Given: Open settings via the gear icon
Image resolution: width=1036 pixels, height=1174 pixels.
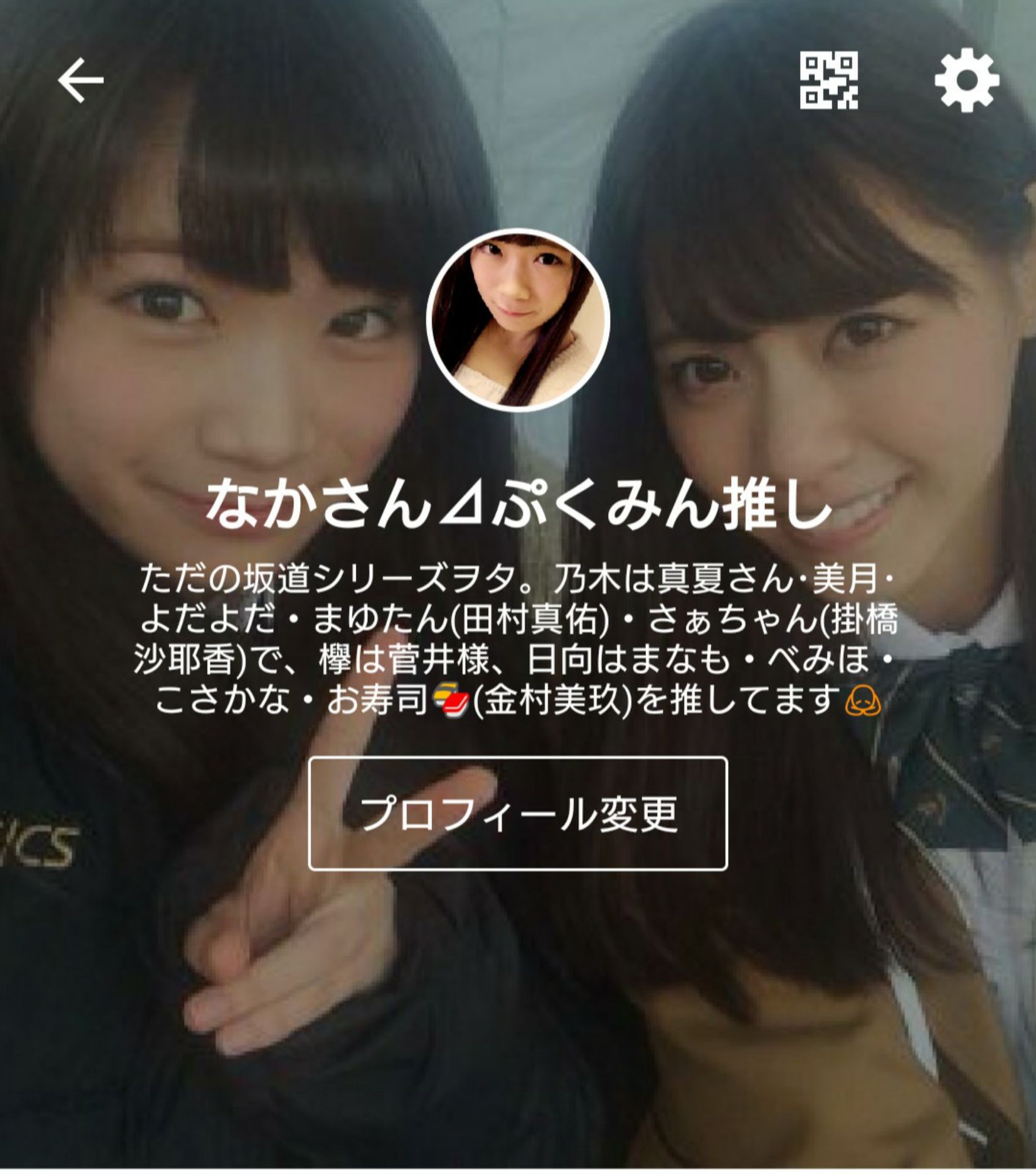Looking at the screenshot, I should tap(966, 80).
